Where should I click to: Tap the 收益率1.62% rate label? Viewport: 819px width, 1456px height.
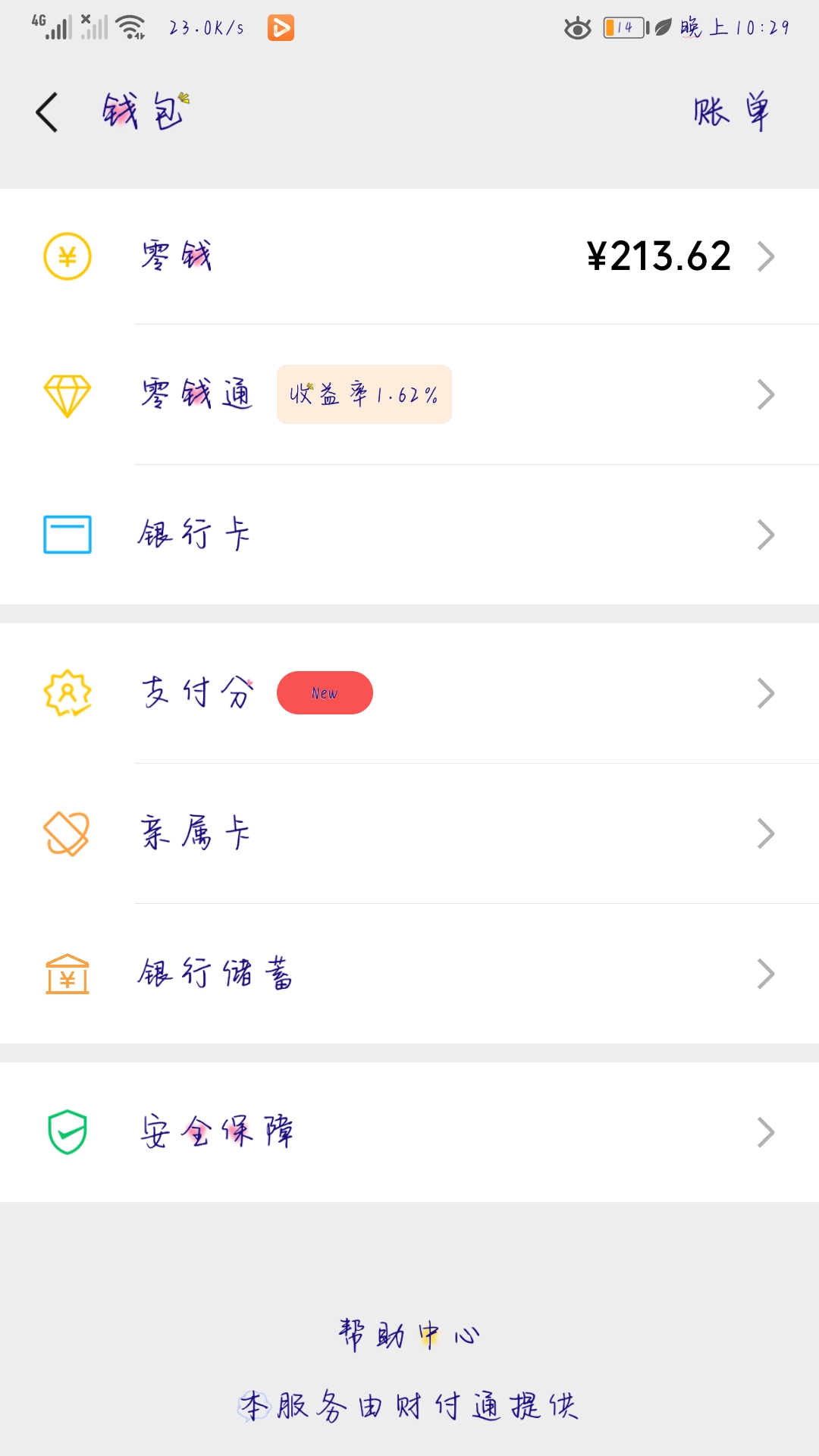click(364, 394)
